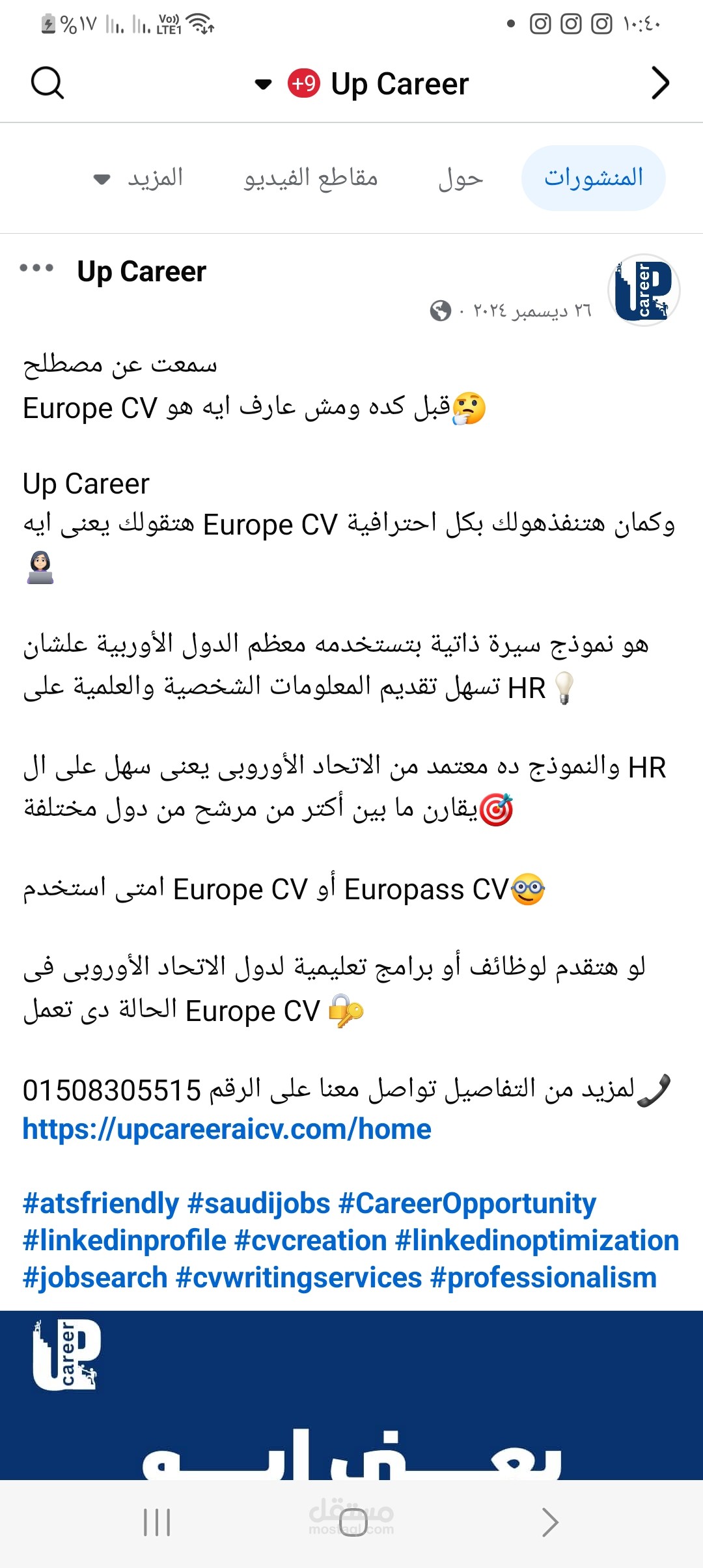Viewport: 703px width, 1568px height.
Task: Open the #saudijobs hashtag
Action: click(259, 1203)
